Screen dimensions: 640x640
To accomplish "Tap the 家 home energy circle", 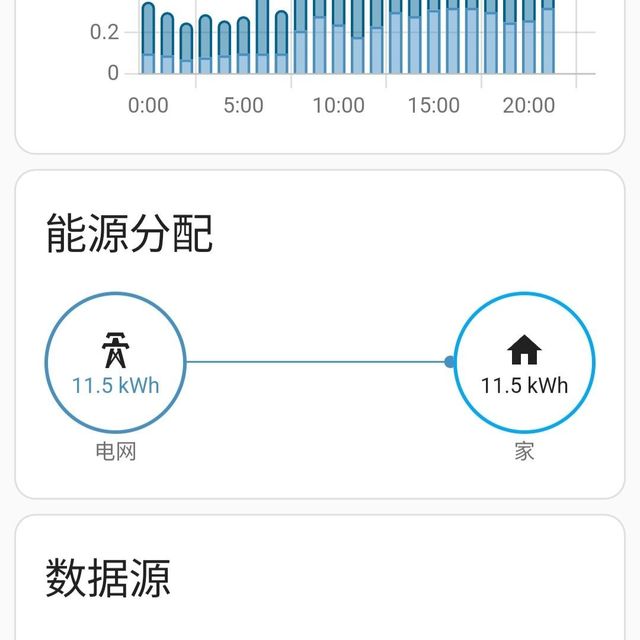I will [x=524, y=362].
